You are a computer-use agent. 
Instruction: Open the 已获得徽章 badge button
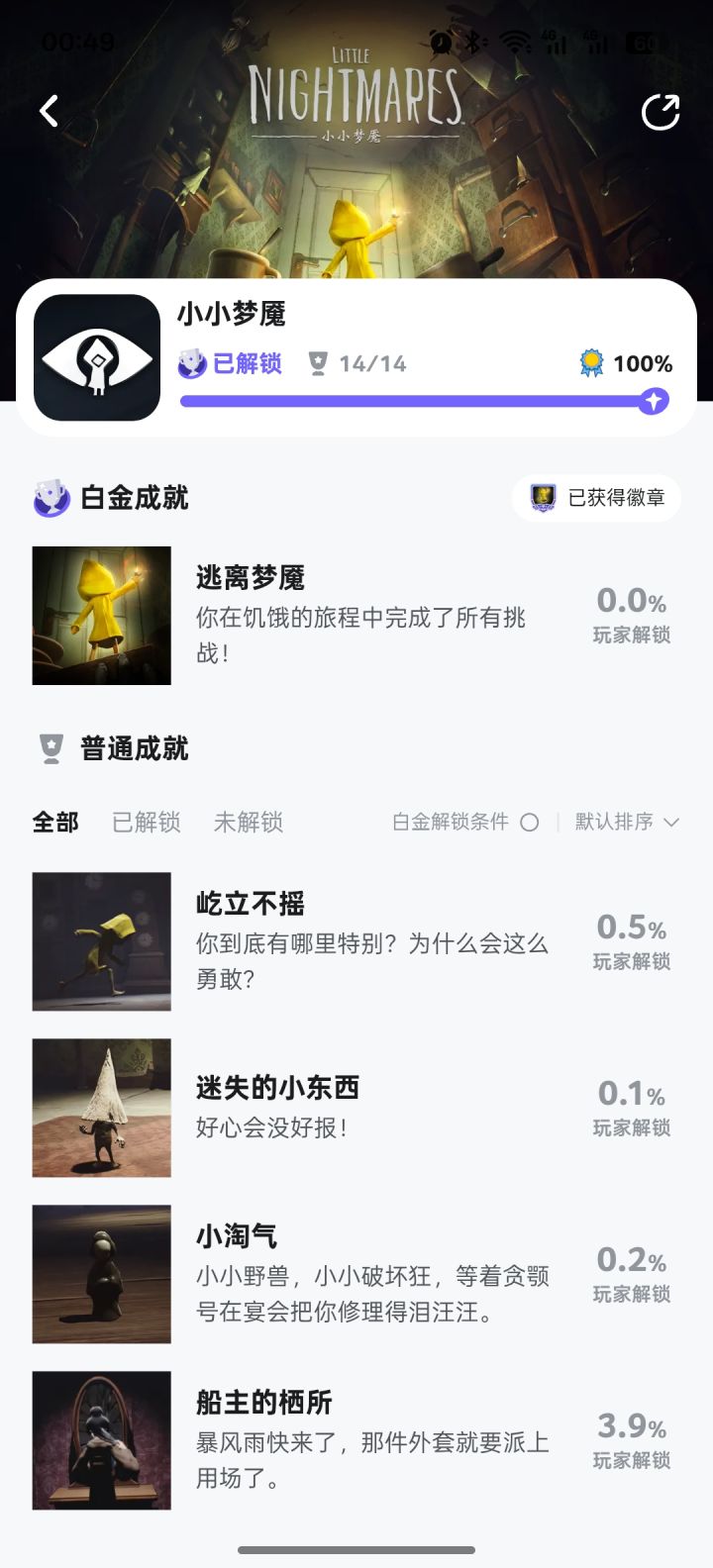click(596, 498)
